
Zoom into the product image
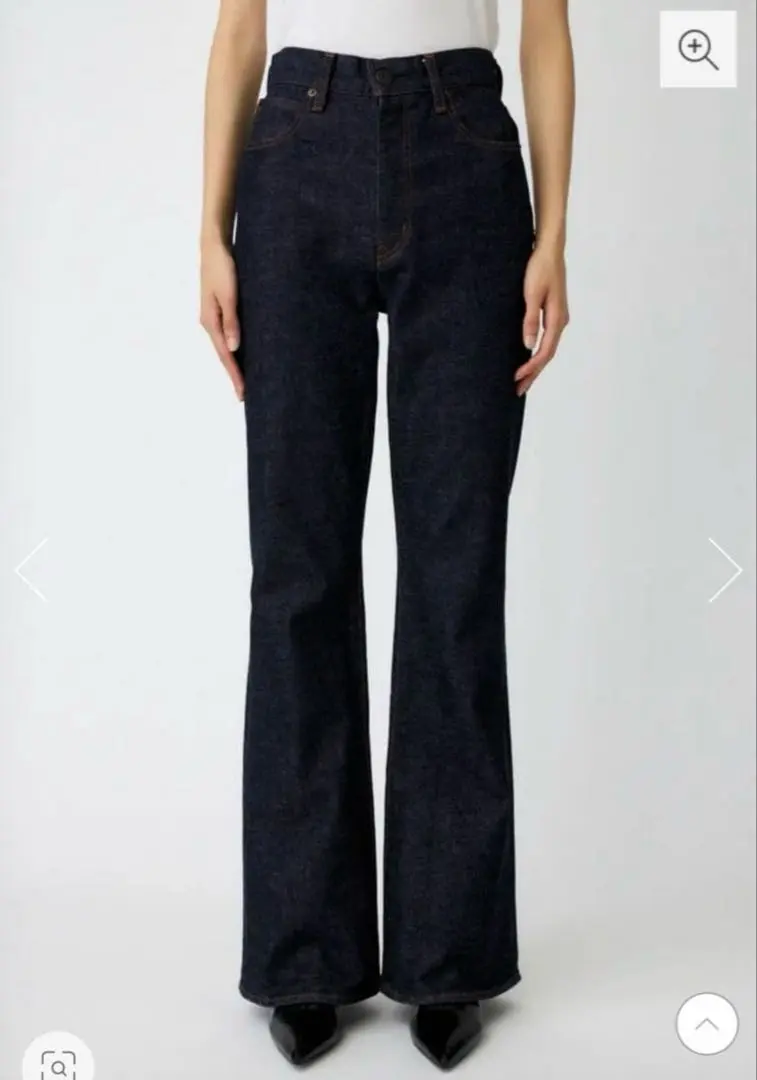click(698, 49)
